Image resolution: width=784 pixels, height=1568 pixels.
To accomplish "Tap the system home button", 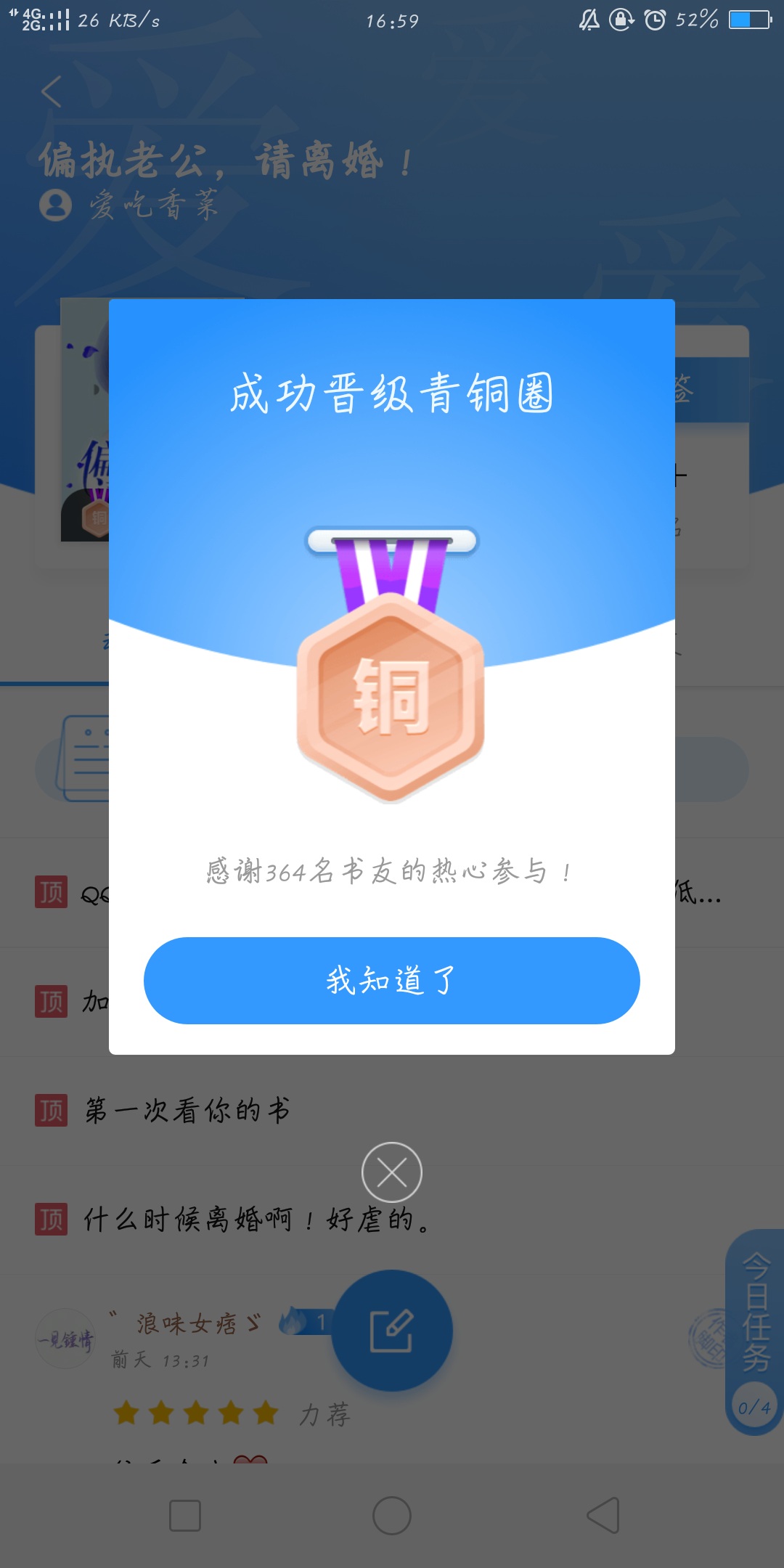I will point(392,1516).
